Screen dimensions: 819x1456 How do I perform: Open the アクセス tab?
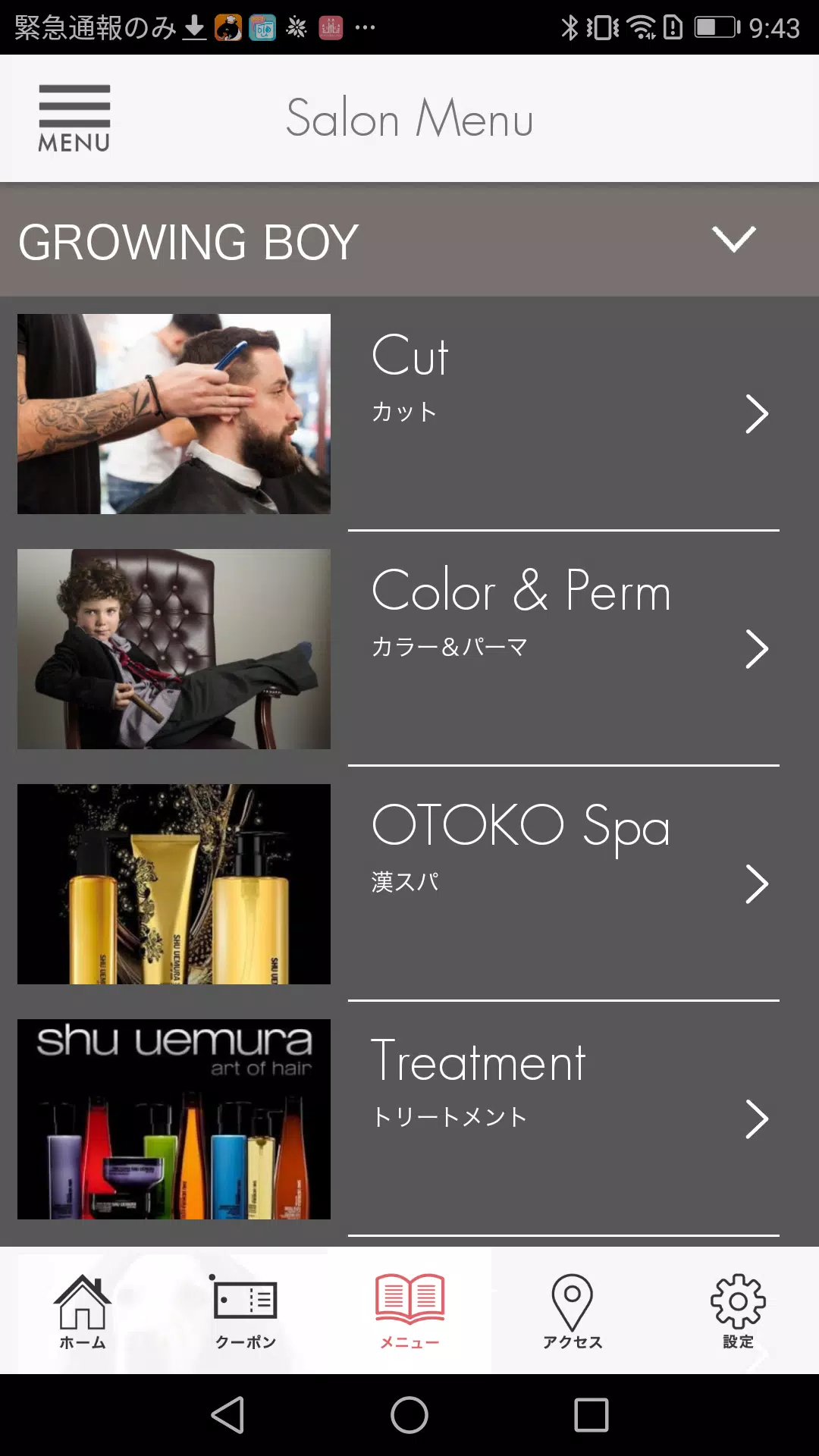pyautogui.click(x=573, y=1312)
